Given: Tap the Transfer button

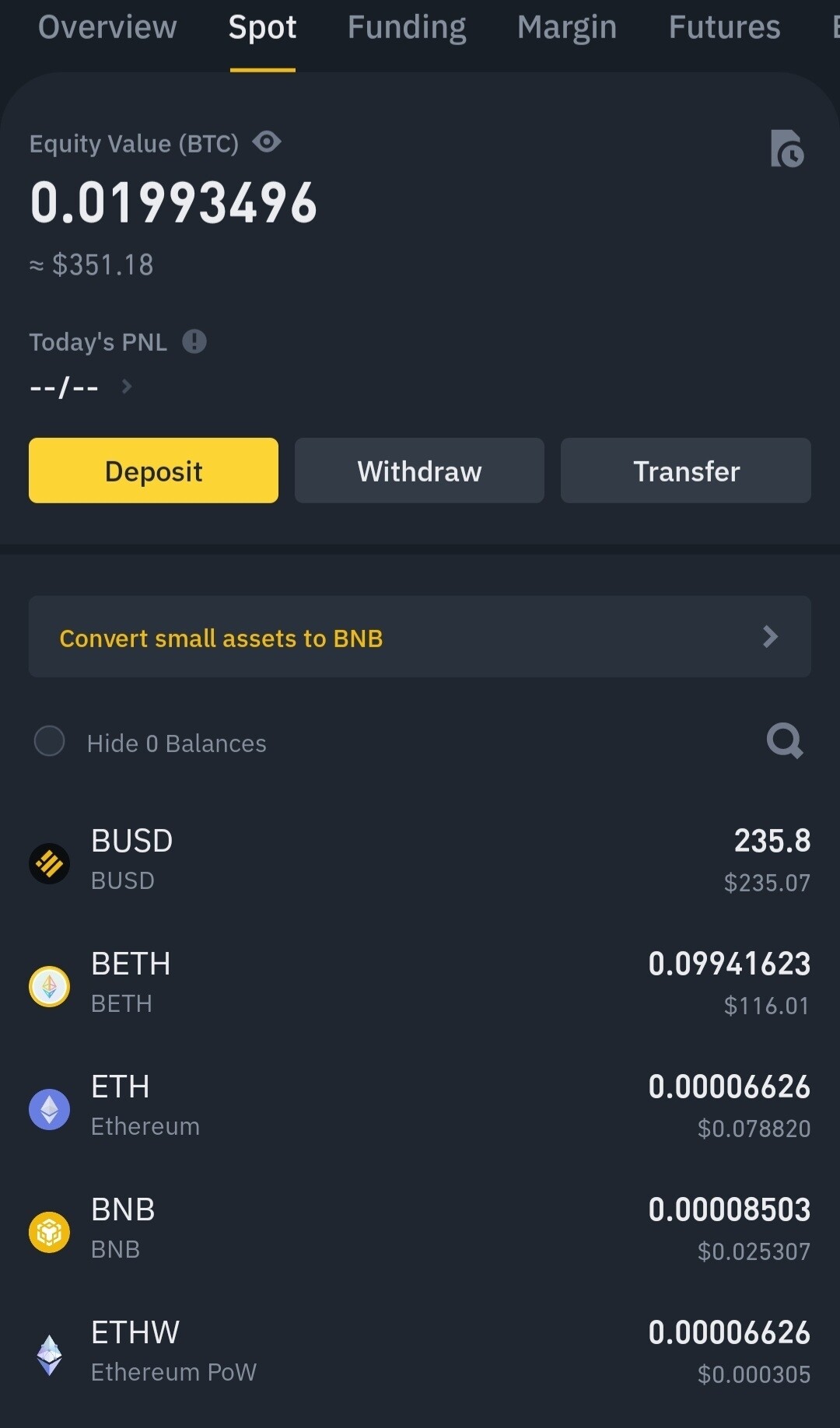Looking at the screenshot, I should click(685, 471).
